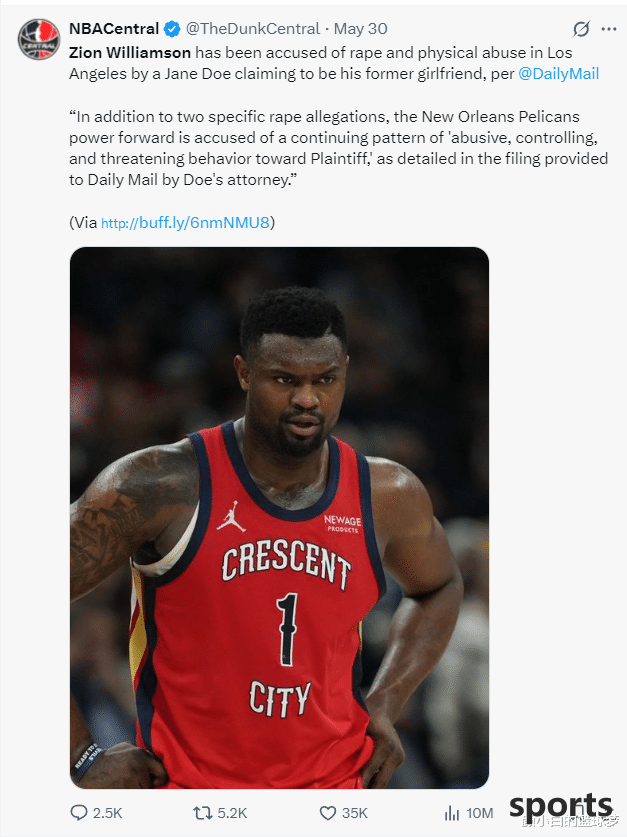Tap the Grok explain icon
Image resolution: width=627 pixels, height=837 pixels.
(581, 28)
